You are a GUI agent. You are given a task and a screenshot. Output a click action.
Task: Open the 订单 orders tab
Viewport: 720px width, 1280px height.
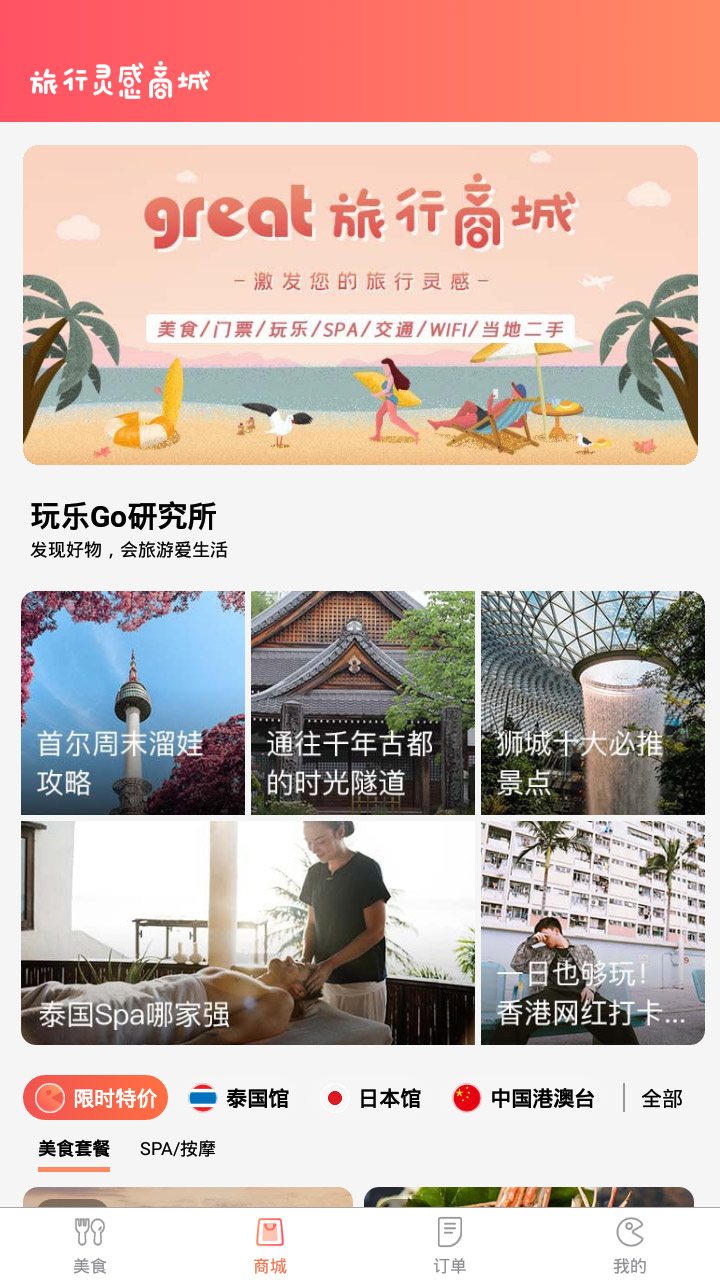click(x=450, y=1244)
